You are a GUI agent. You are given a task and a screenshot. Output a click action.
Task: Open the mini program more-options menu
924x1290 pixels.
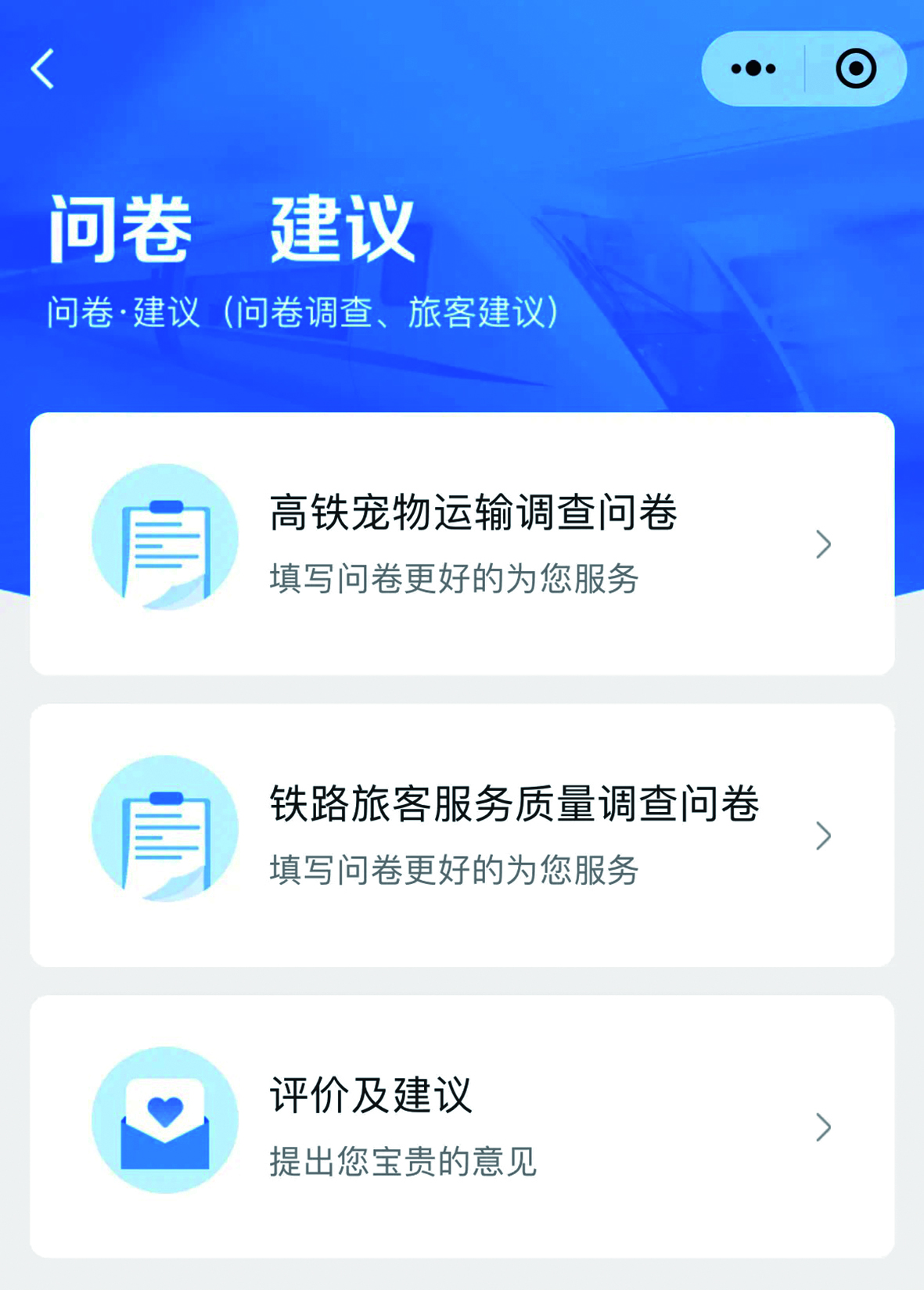tap(753, 69)
